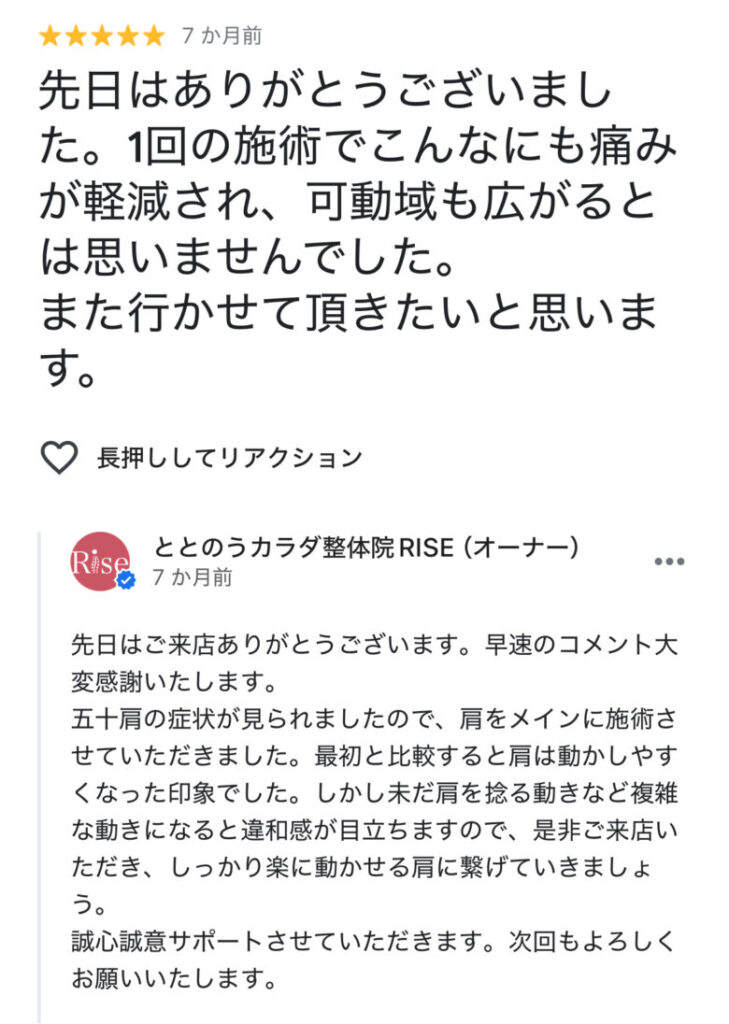Like this review with the heart icon
The height and width of the screenshot is (1024, 729).
[x=58, y=458]
